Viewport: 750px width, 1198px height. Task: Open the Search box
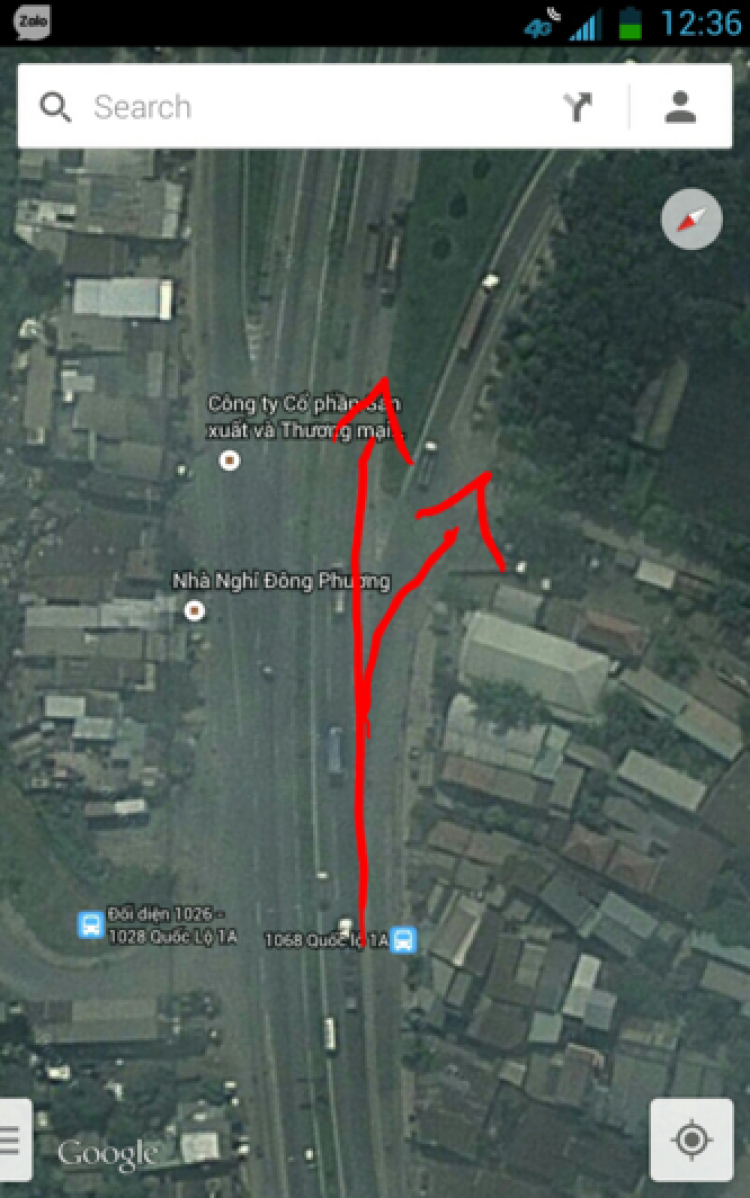pos(300,107)
